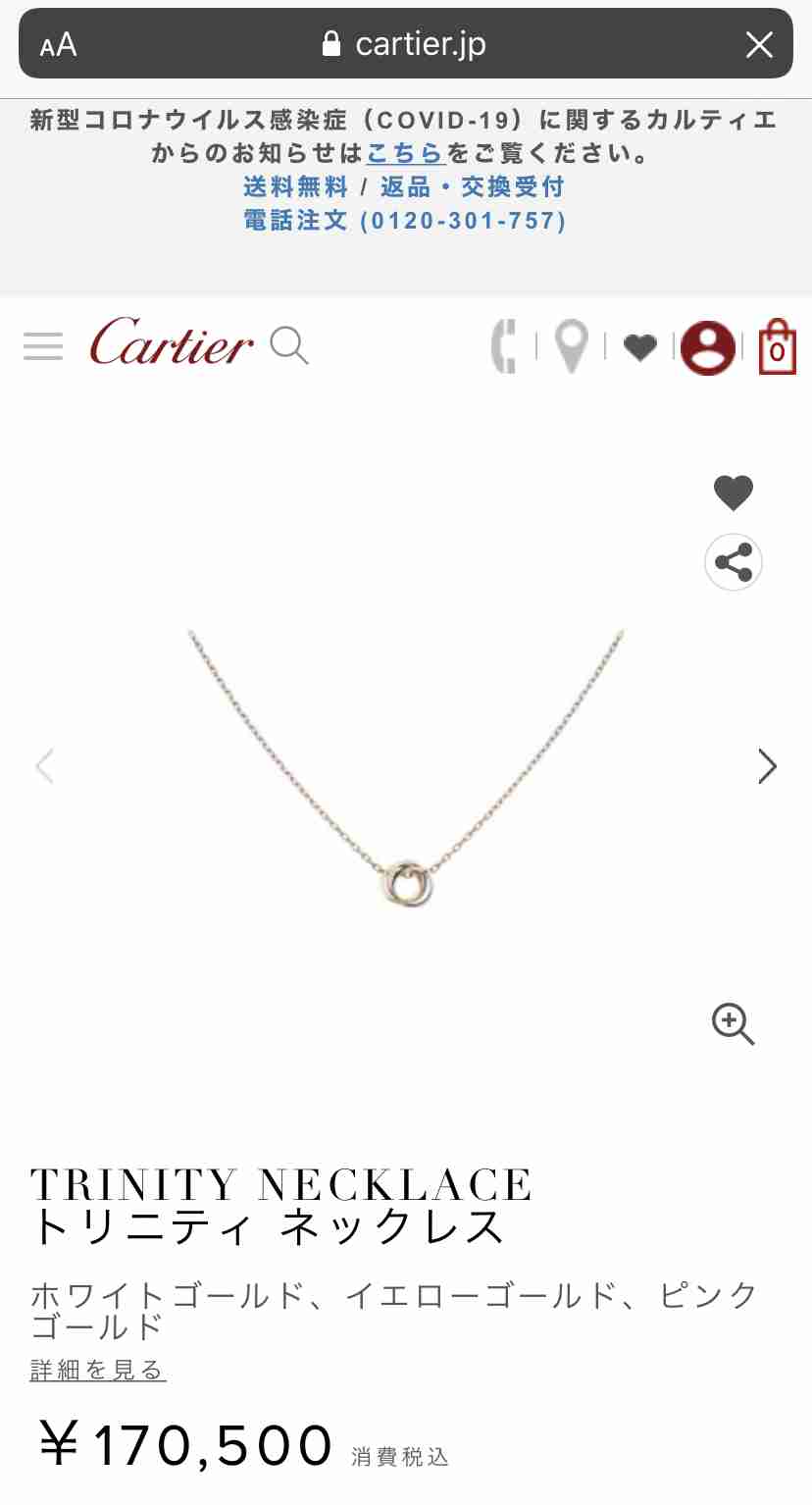The image size is (812, 1505).
Task: Show next product image
Action: tap(767, 766)
